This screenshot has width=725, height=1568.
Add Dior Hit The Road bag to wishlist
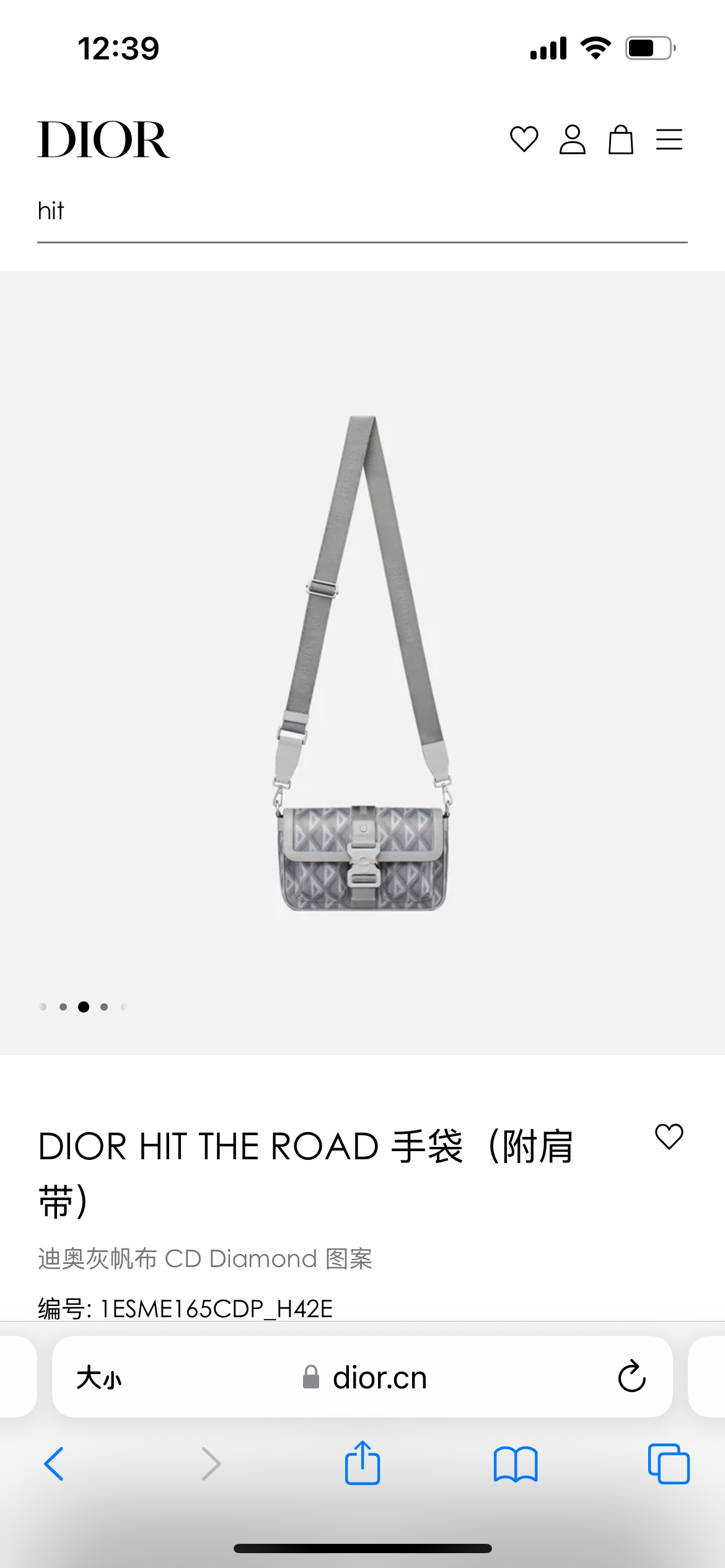[x=669, y=1137]
